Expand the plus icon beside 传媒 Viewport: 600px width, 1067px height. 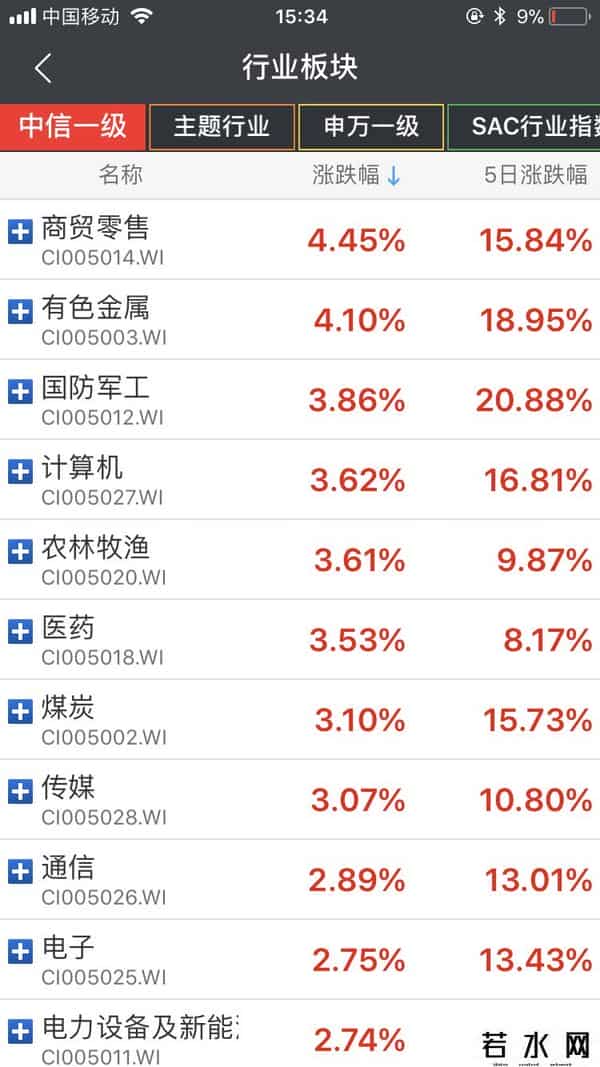[x=20, y=792]
